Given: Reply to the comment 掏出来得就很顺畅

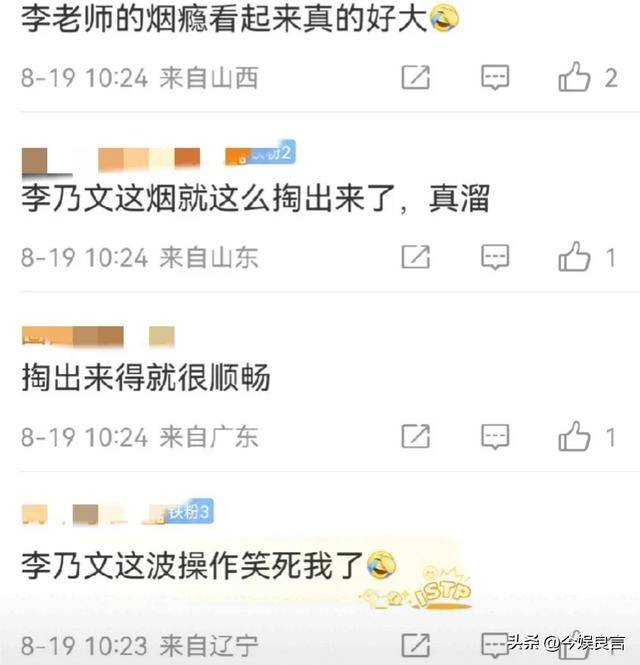Looking at the screenshot, I should coord(495,436).
